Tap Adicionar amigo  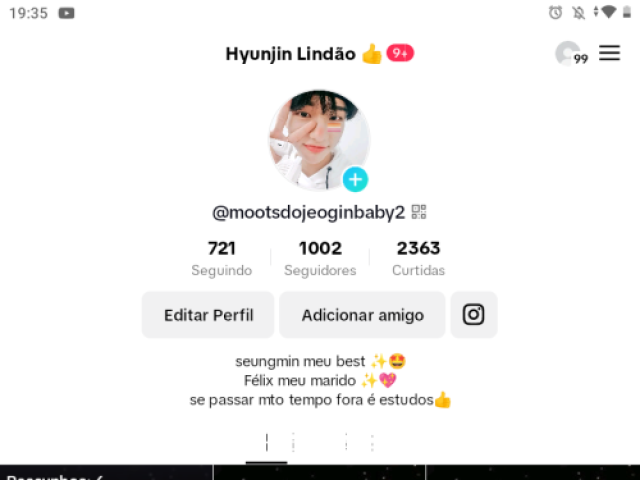point(362,315)
